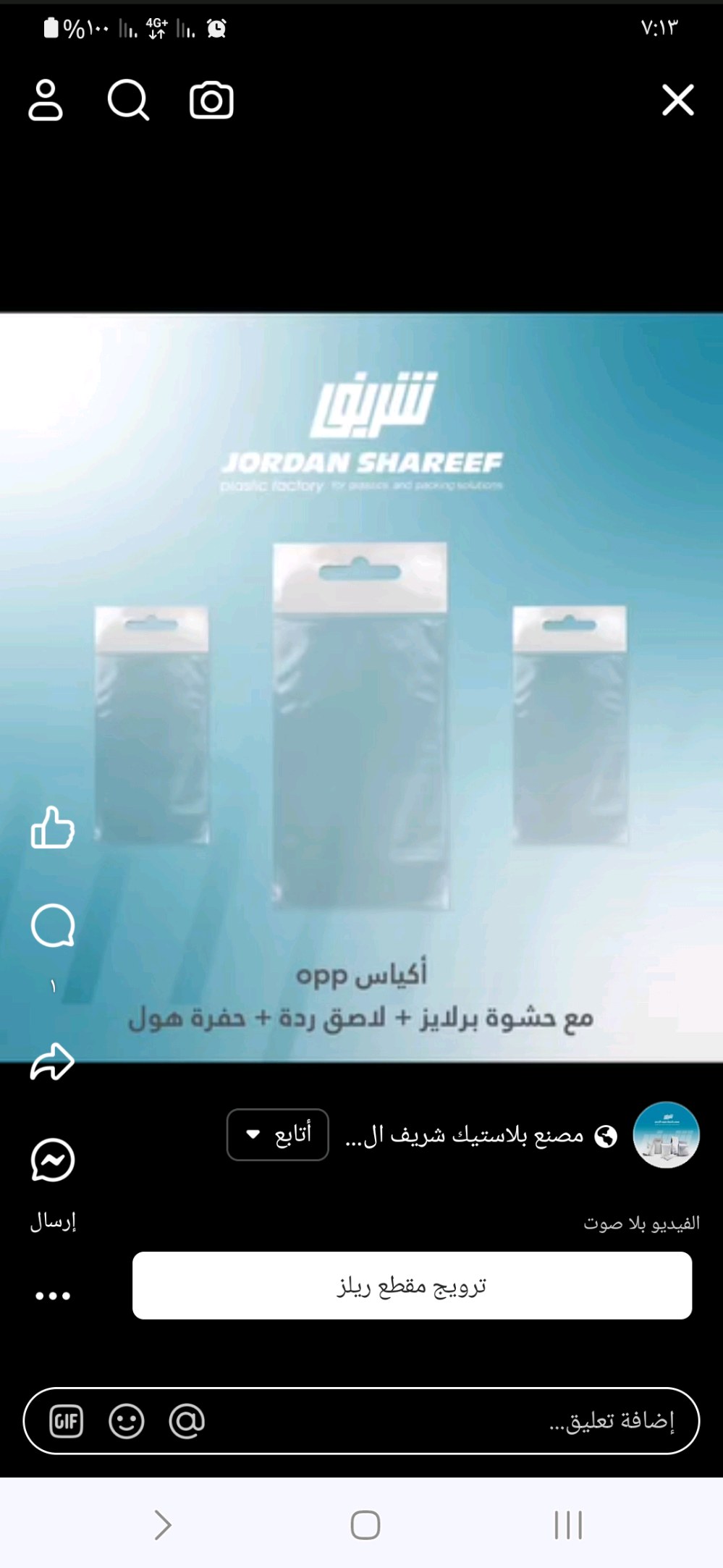Tap the أتابع following dropdown button
This screenshot has width=723, height=1568.
click(x=278, y=1134)
